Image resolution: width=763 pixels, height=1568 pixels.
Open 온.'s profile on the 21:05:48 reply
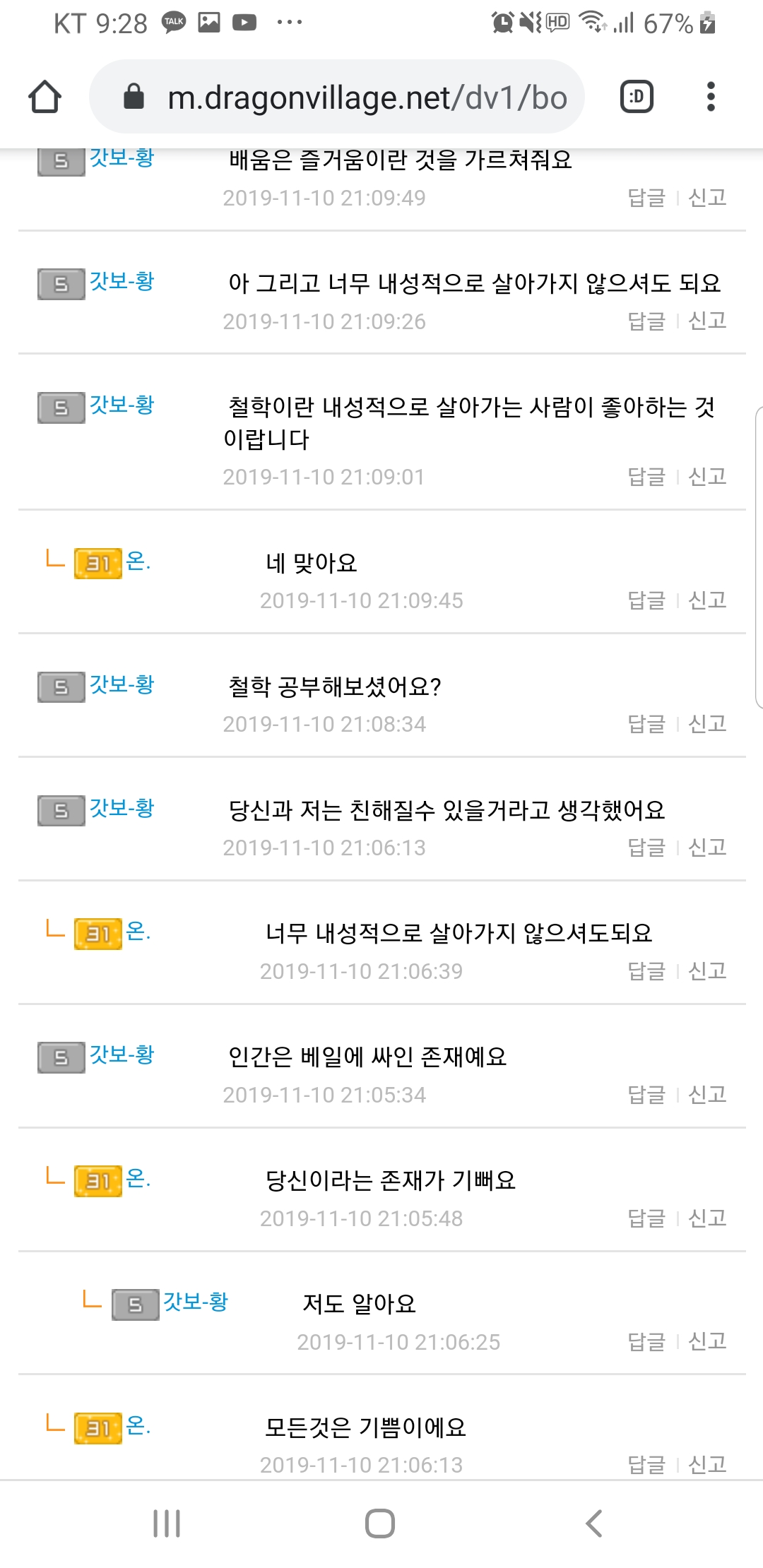tap(138, 1178)
